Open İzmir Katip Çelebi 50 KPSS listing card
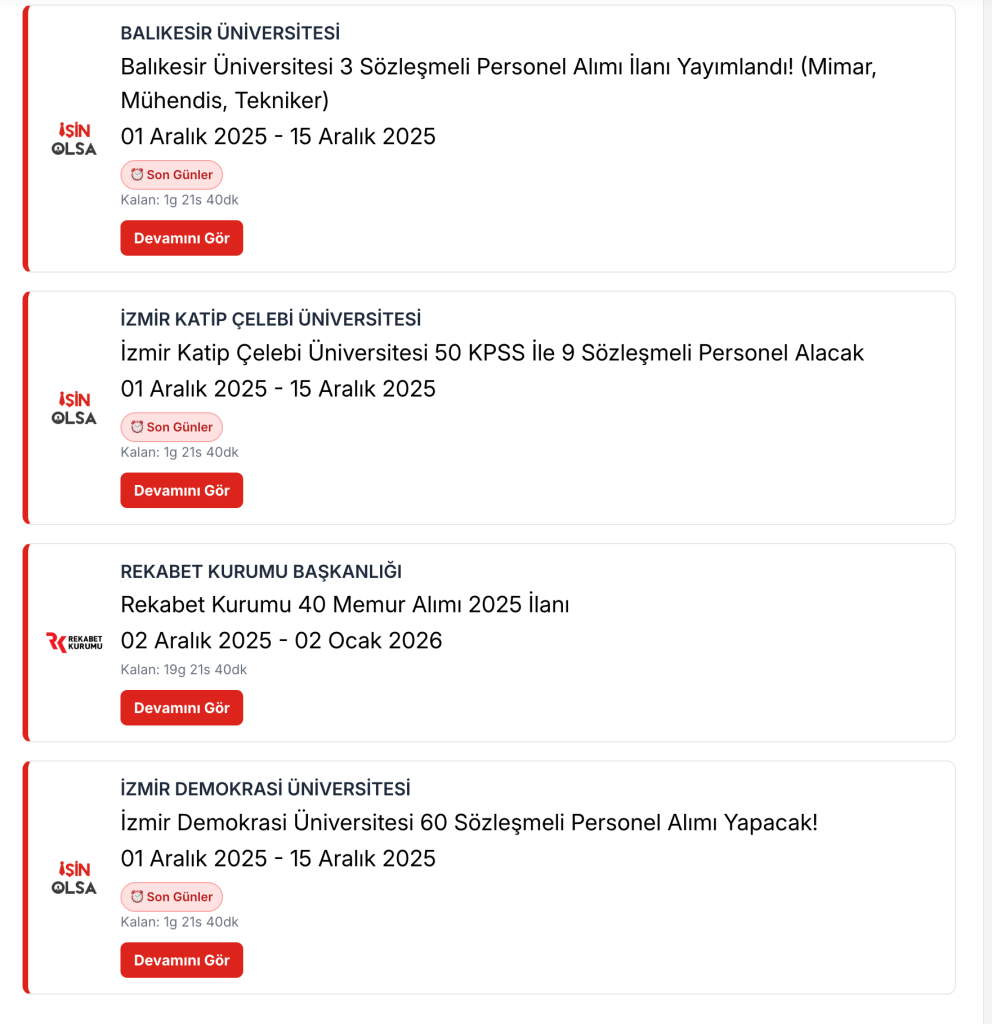992x1024 pixels. 492,353
